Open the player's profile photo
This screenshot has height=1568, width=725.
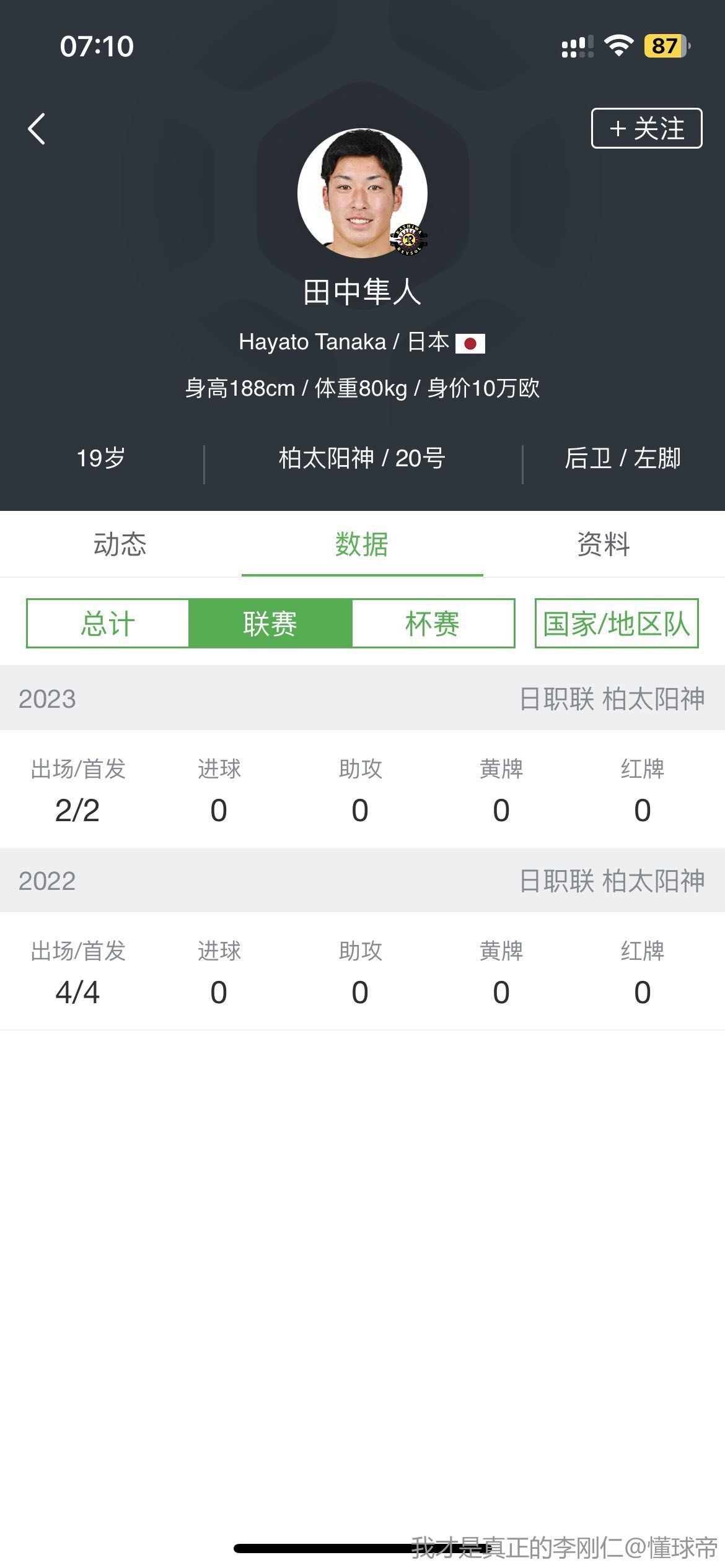[362, 193]
